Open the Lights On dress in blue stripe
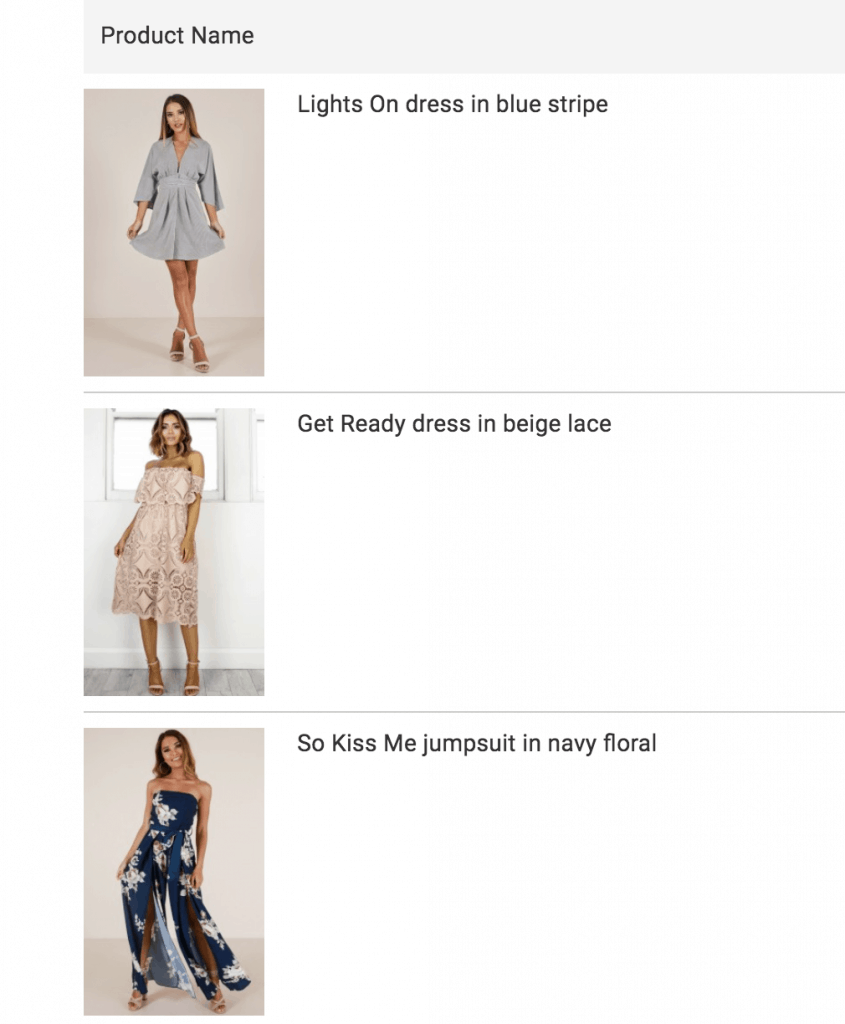The width and height of the screenshot is (845, 1024). click(452, 105)
